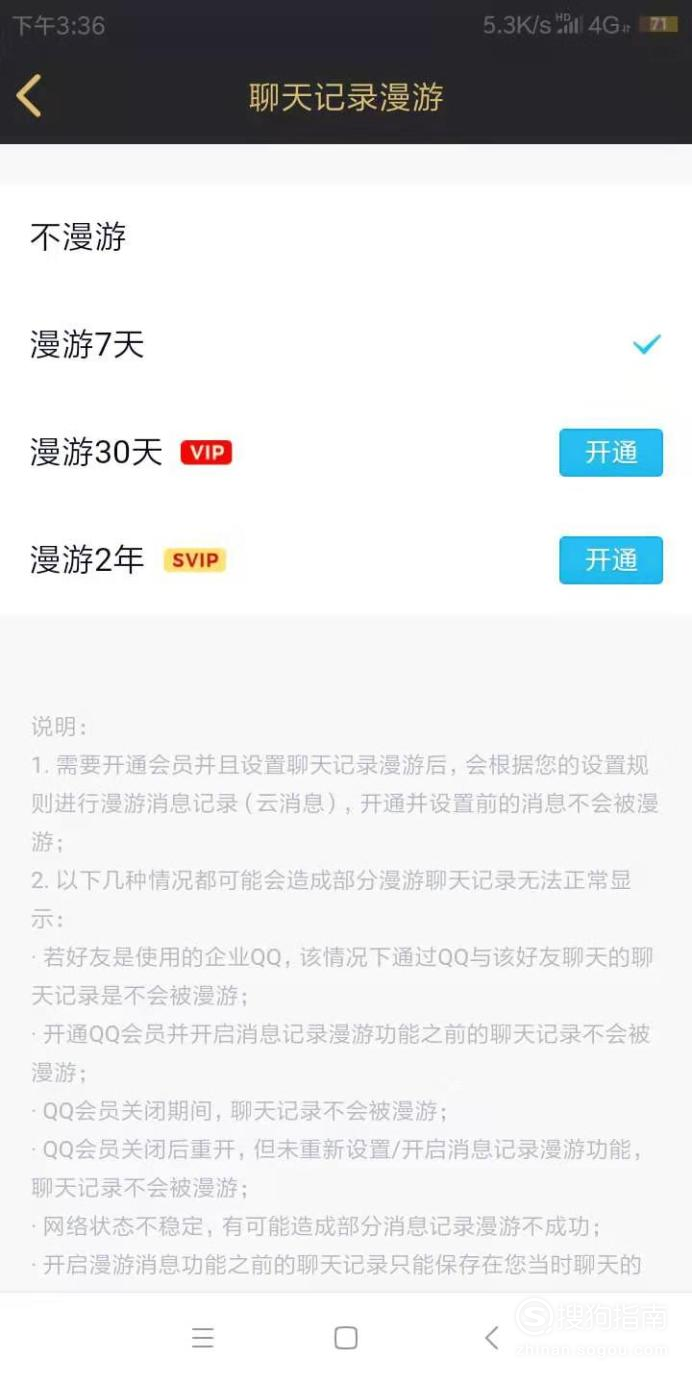Select the 不漫游 option
Viewport: 692px width, 1384px height.
(346, 238)
